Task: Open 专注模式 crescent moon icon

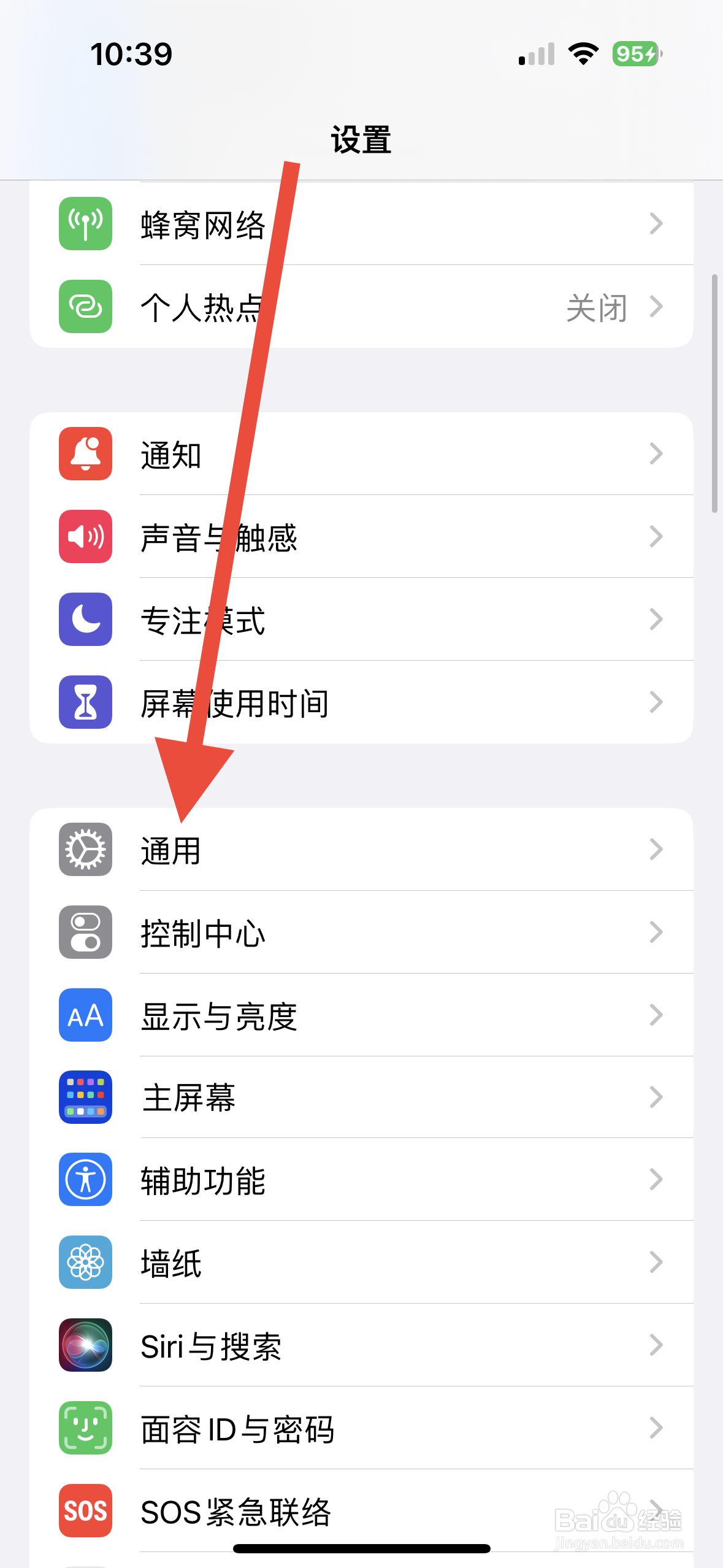Action: (85, 620)
